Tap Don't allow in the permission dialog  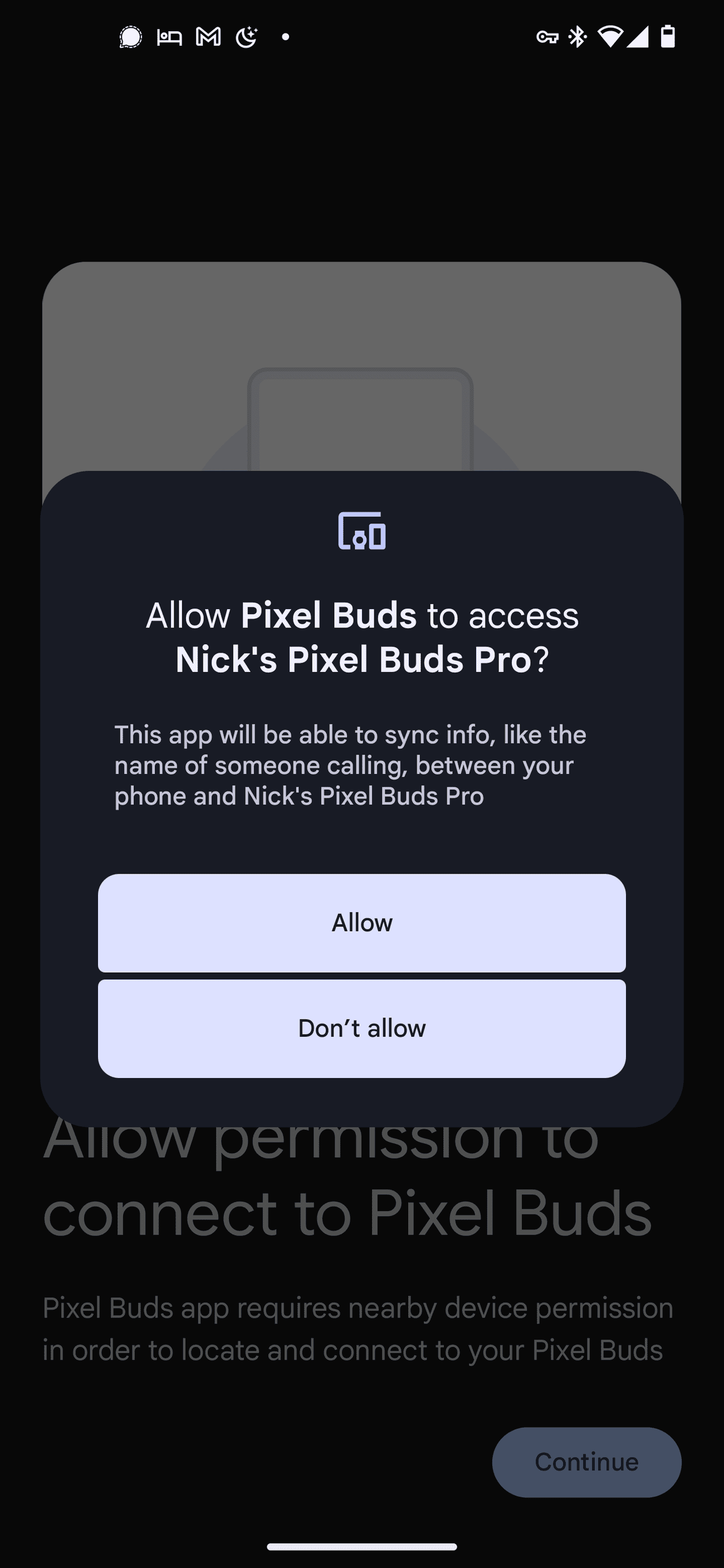(361, 1028)
